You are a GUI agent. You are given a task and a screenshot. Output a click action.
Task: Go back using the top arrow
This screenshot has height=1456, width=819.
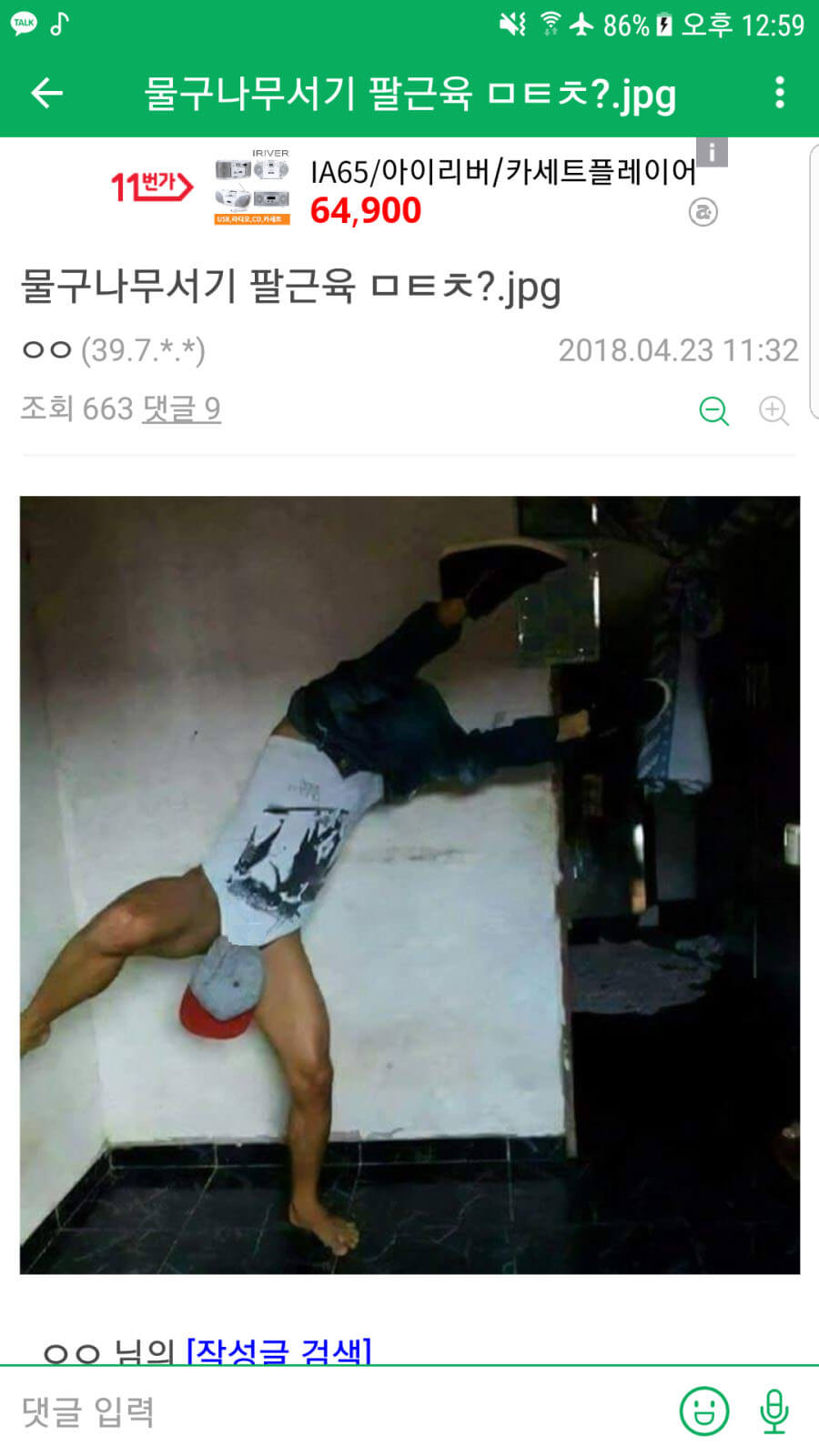(x=47, y=93)
